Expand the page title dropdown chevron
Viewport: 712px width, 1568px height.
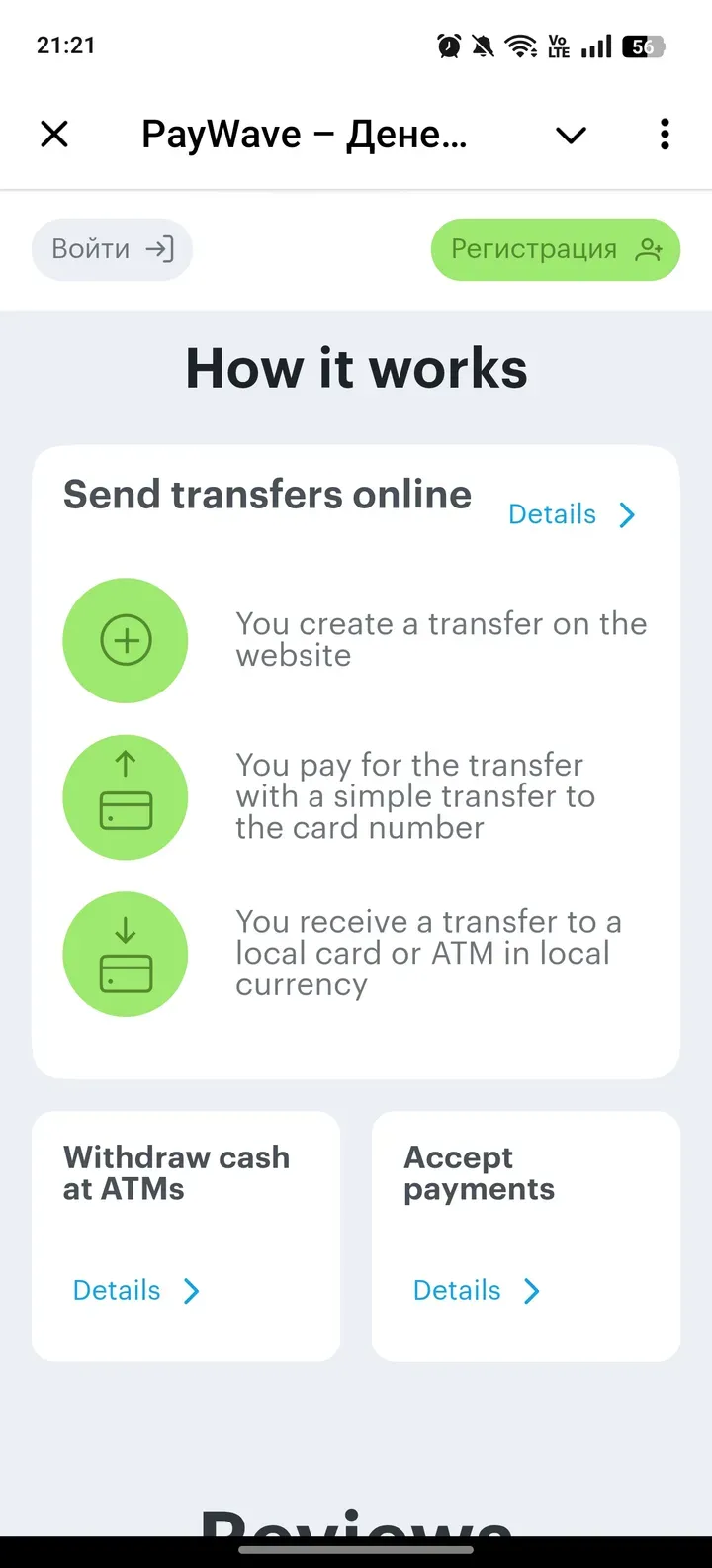(x=571, y=136)
